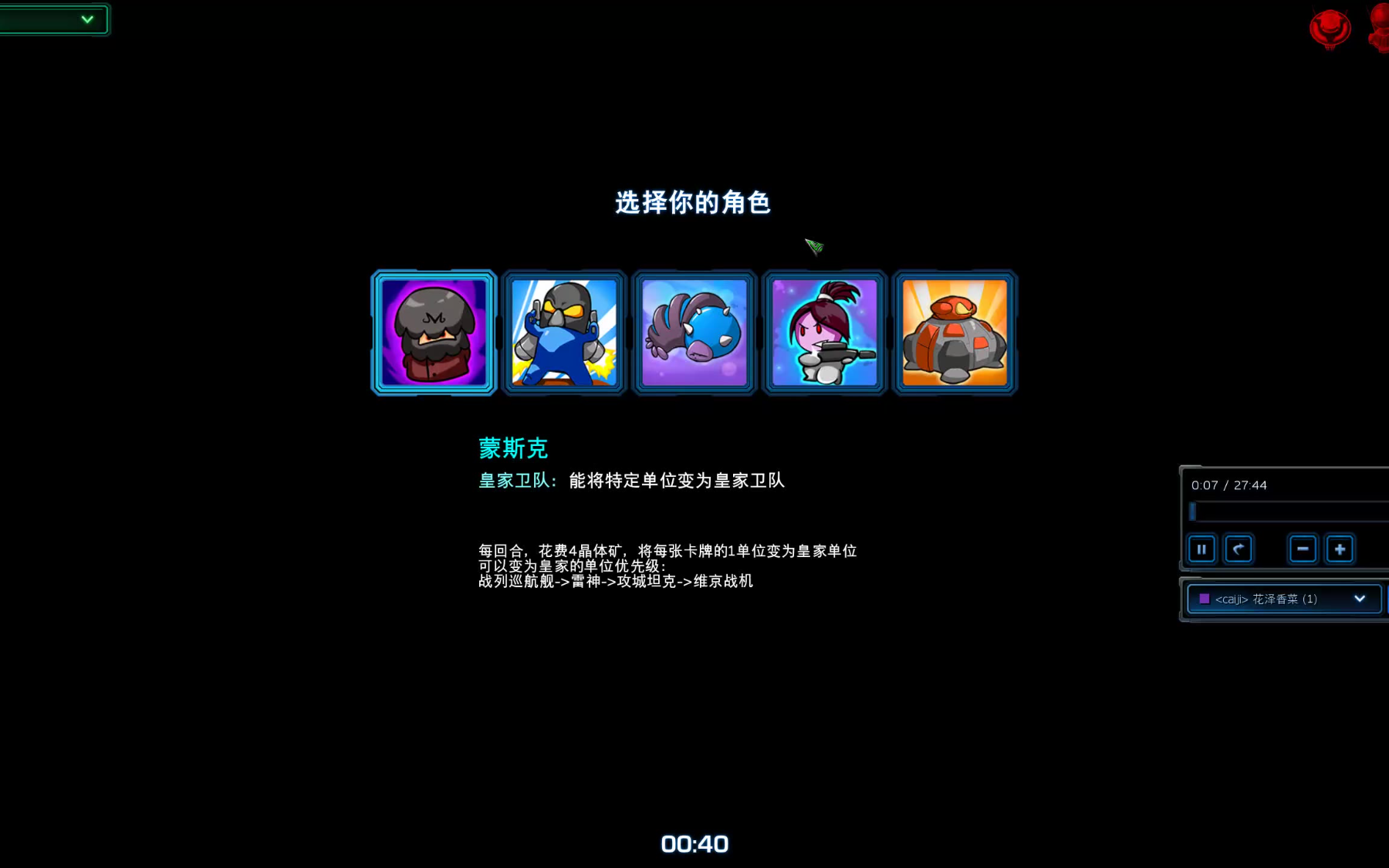Pick the blue spiked zerg creature character
This screenshot has width=1389, height=868.
pyautogui.click(x=694, y=333)
